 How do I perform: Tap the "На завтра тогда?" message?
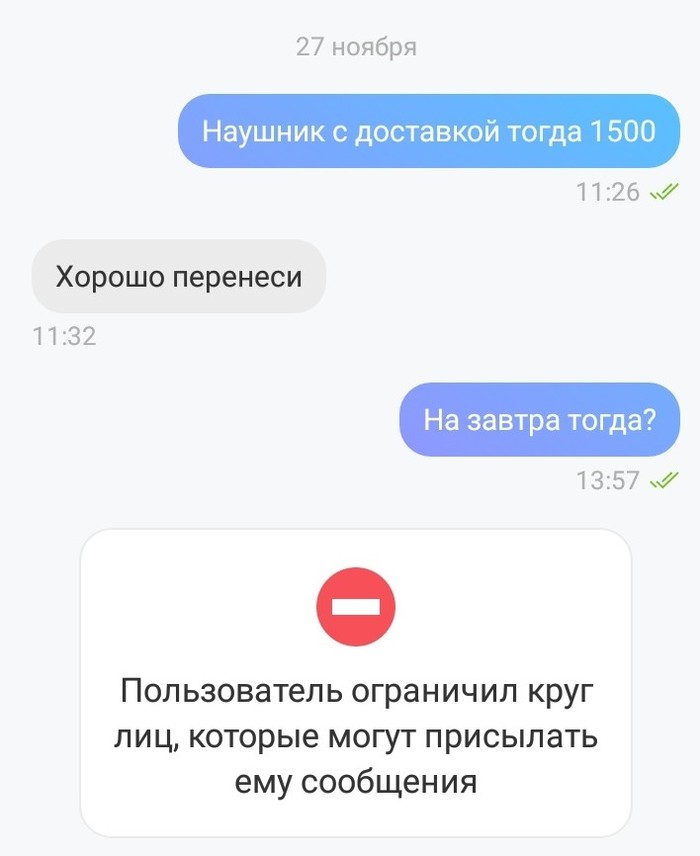click(539, 420)
